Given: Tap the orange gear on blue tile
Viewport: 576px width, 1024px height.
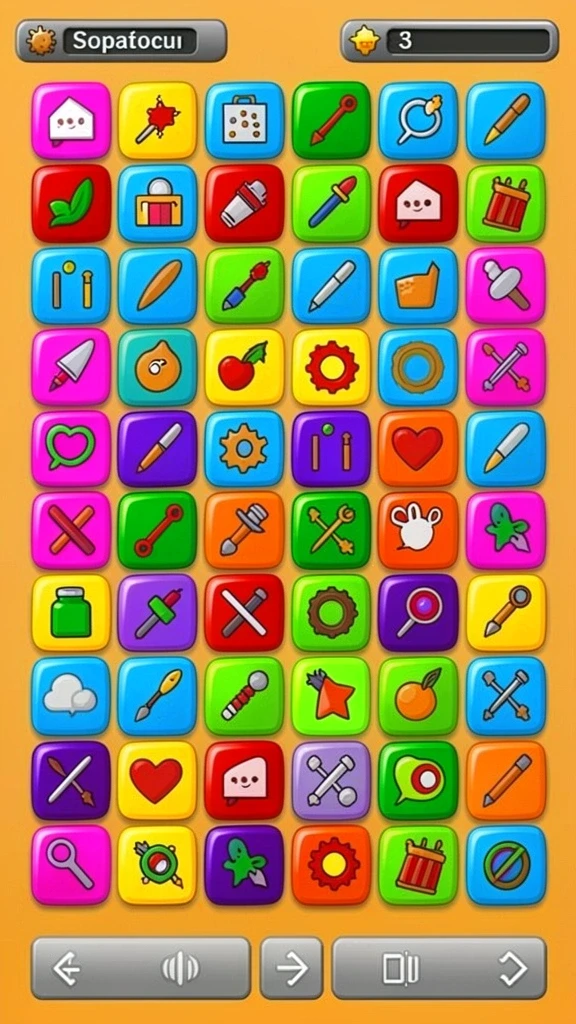Looking at the screenshot, I should [244, 449].
